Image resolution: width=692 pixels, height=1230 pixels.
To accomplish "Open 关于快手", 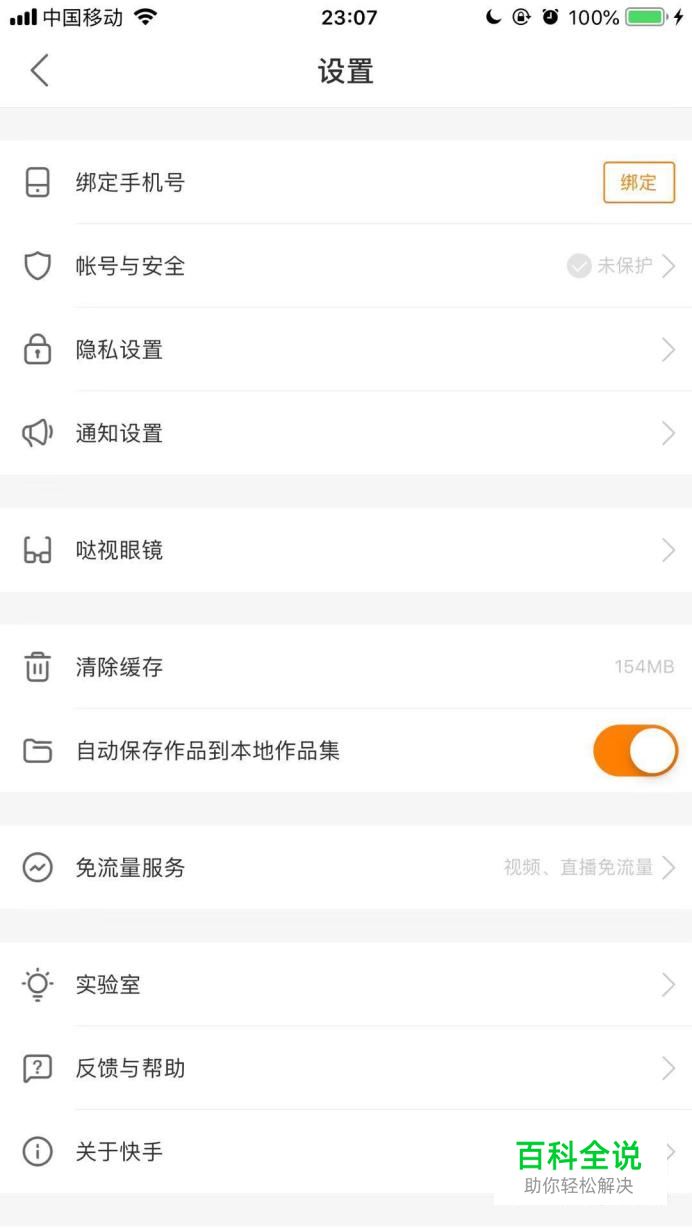I will tap(346, 1152).
